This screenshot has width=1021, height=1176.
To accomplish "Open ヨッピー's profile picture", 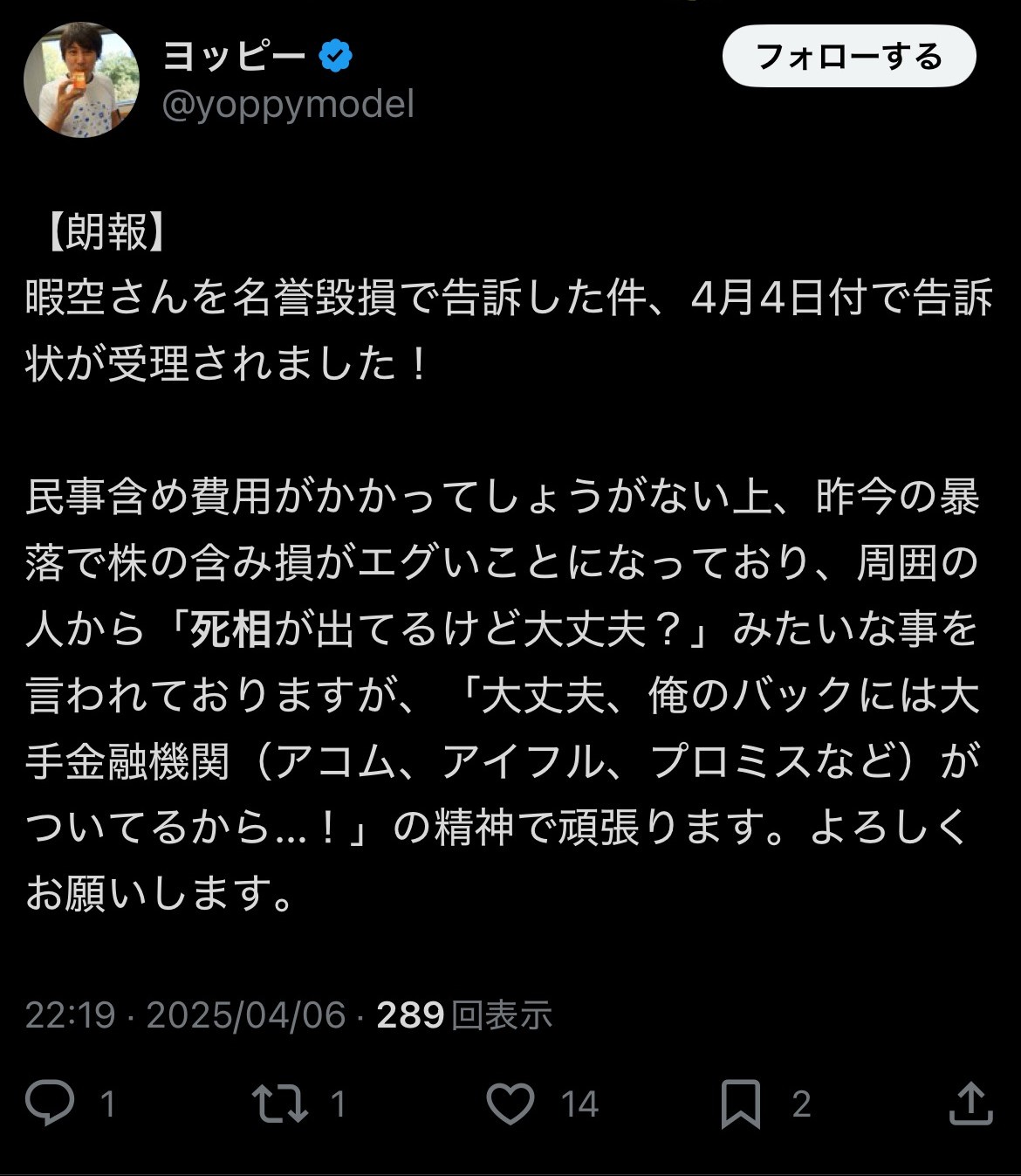I will coord(81,80).
